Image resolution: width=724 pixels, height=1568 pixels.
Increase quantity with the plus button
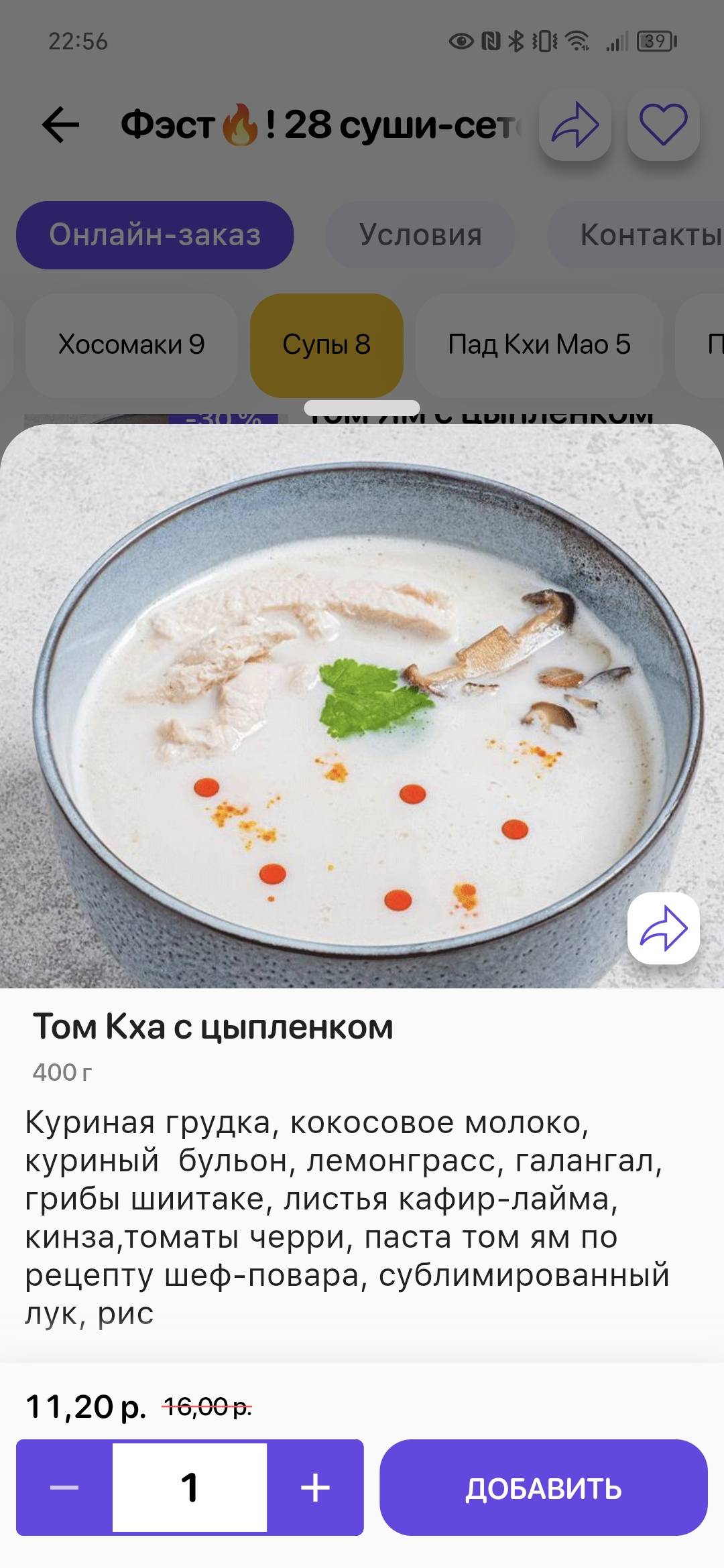click(315, 1488)
